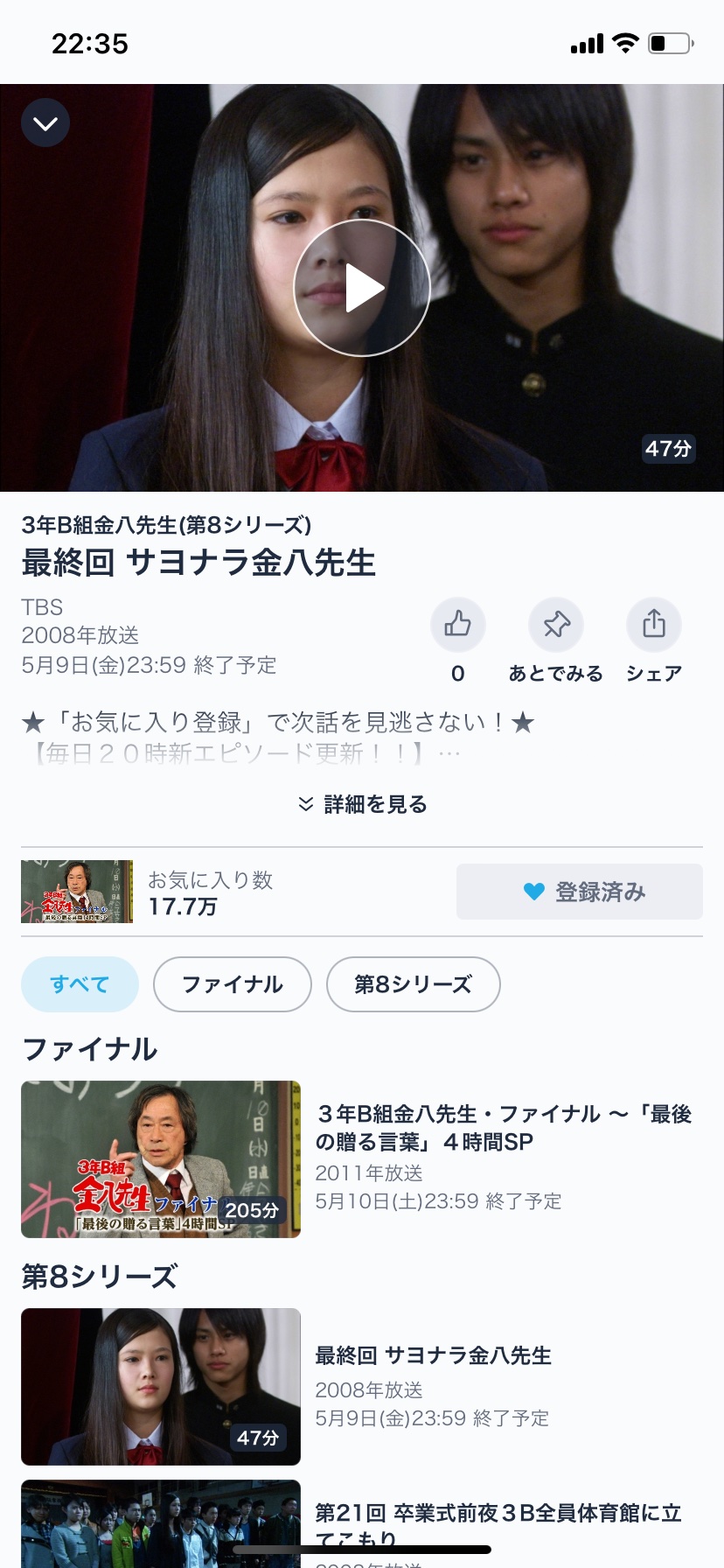This screenshot has height=1568, width=724.
Task: Filter episodes by 第8シリーズ chip
Action: [413, 984]
